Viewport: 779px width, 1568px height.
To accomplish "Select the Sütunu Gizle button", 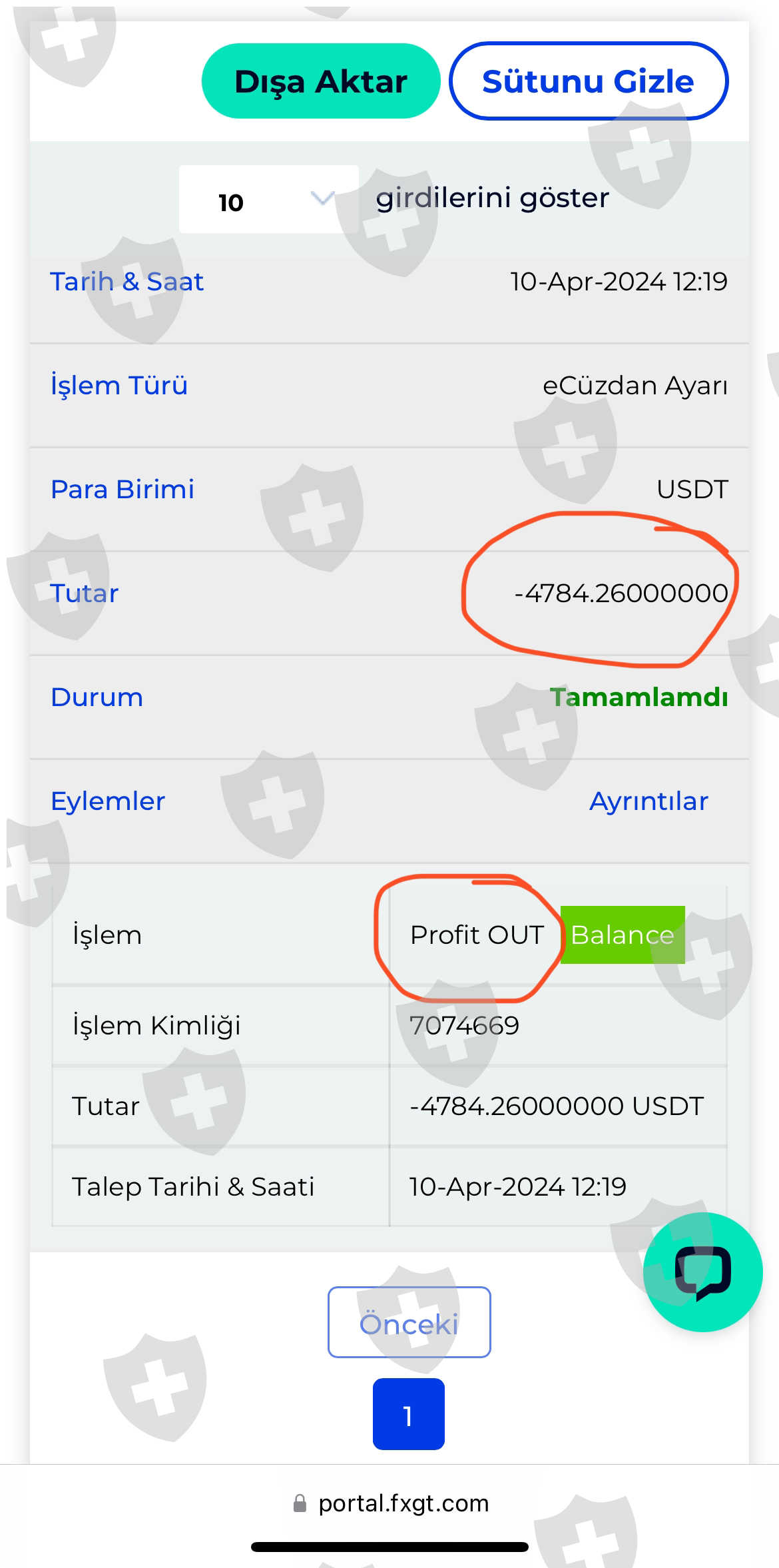I will pyautogui.click(x=589, y=81).
